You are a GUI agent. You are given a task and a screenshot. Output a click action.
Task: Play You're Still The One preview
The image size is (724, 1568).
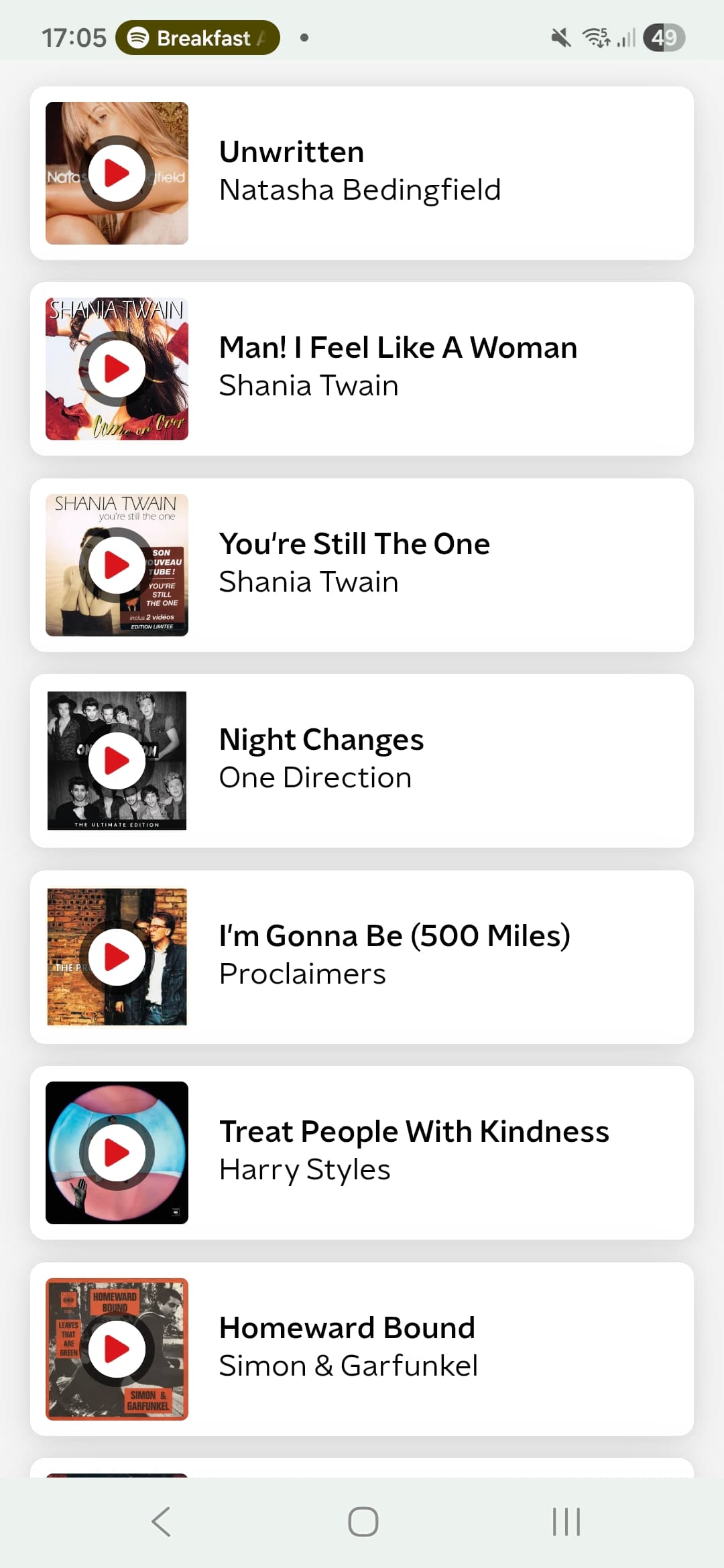tap(117, 565)
